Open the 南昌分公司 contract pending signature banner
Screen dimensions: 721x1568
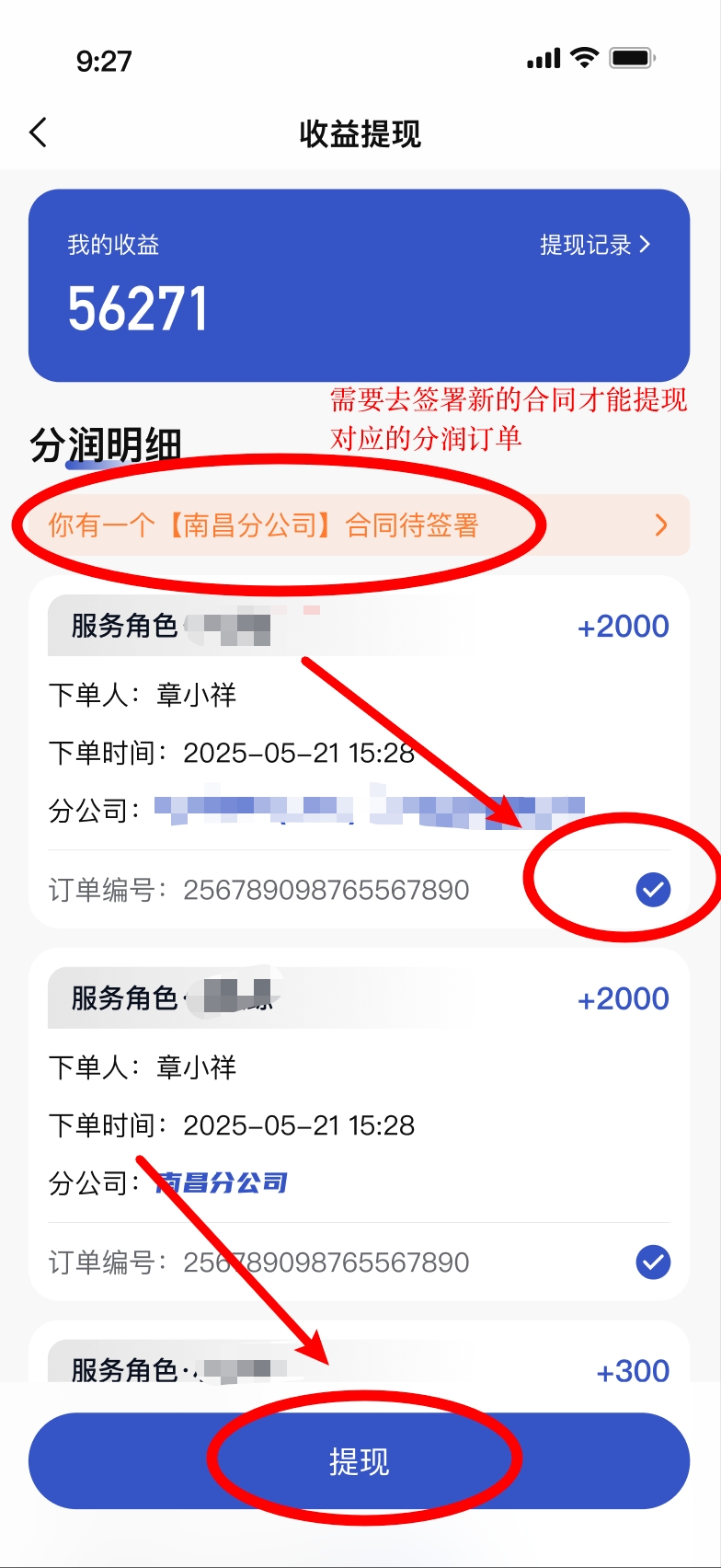coord(359,525)
